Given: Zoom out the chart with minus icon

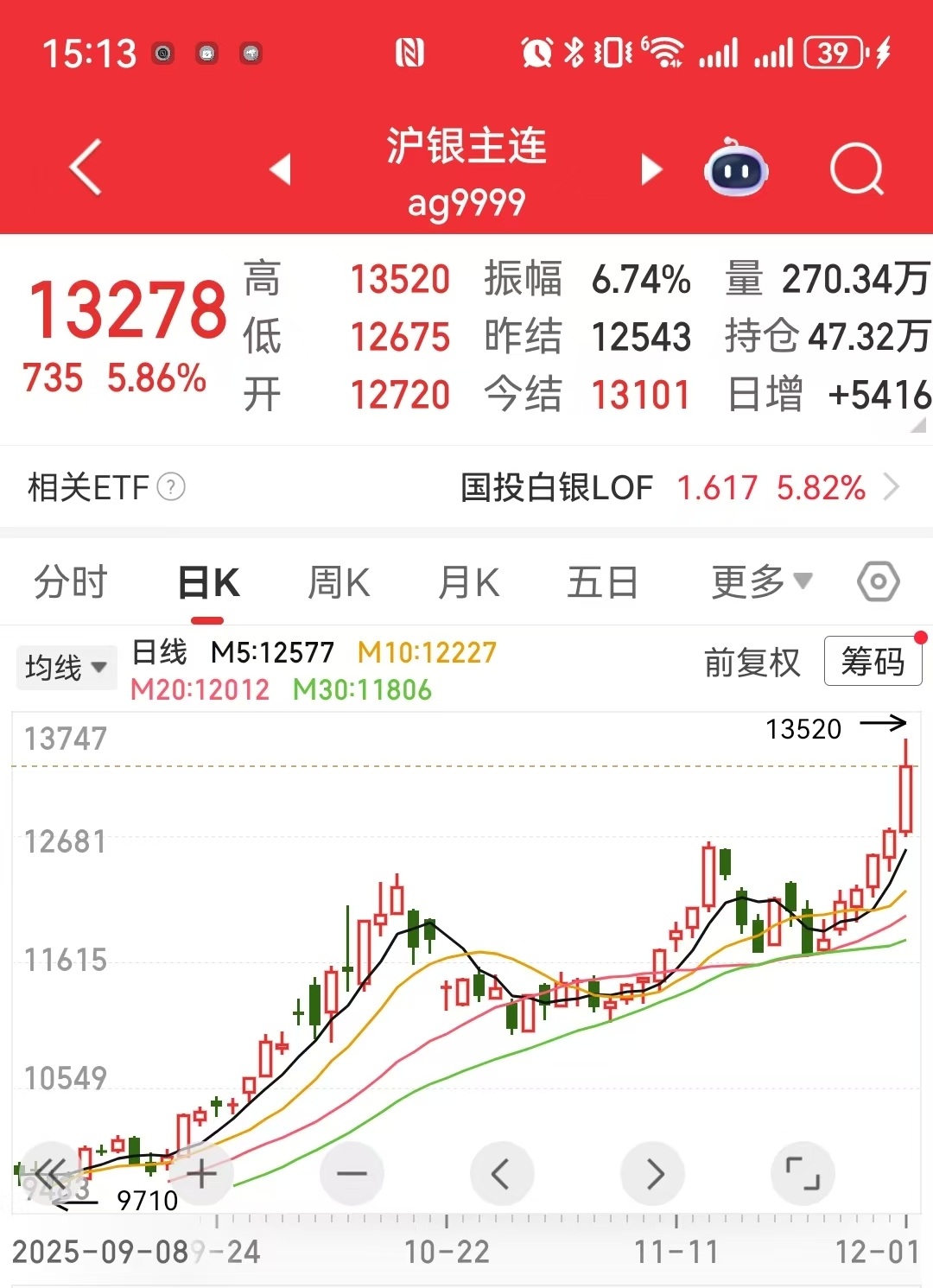Looking at the screenshot, I should tap(351, 1173).
